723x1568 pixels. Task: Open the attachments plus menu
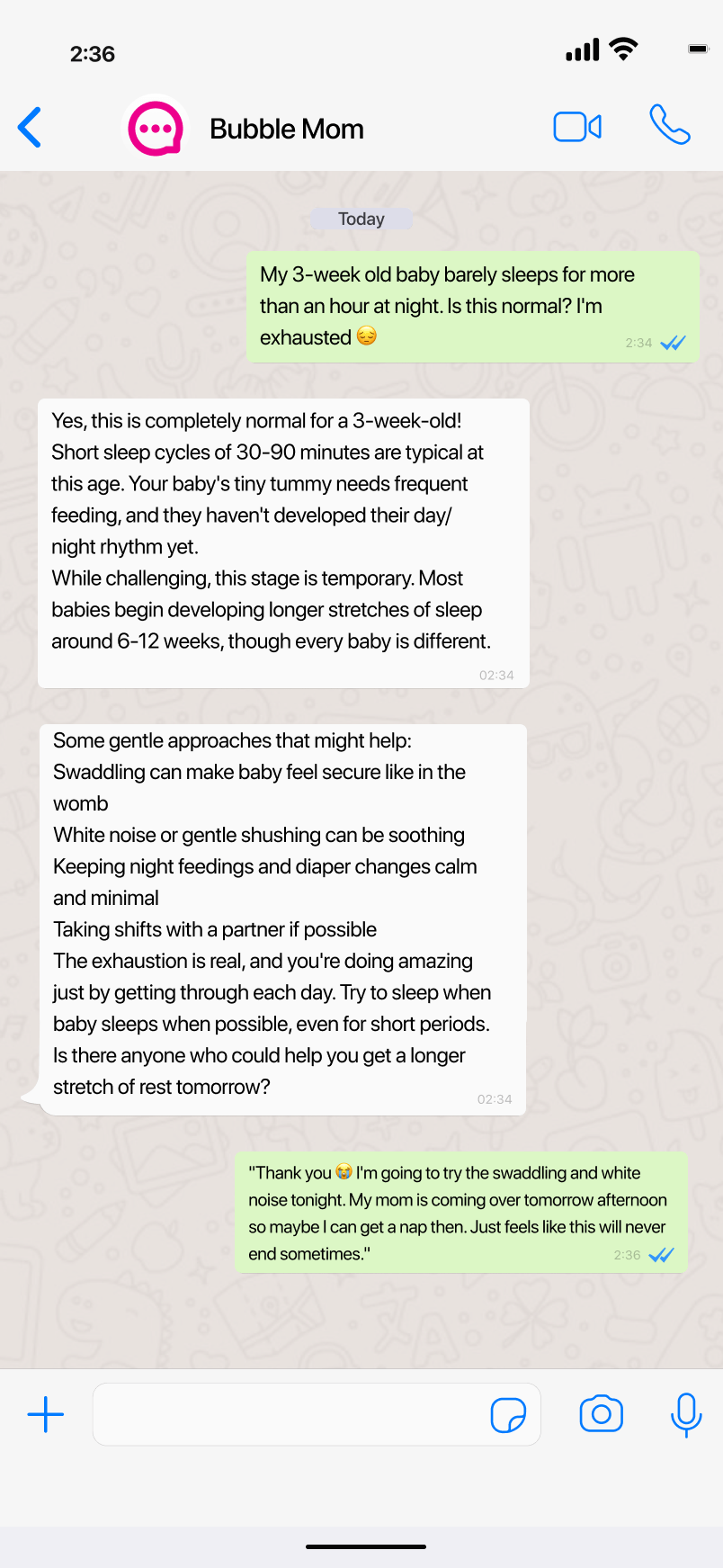tap(46, 1414)
